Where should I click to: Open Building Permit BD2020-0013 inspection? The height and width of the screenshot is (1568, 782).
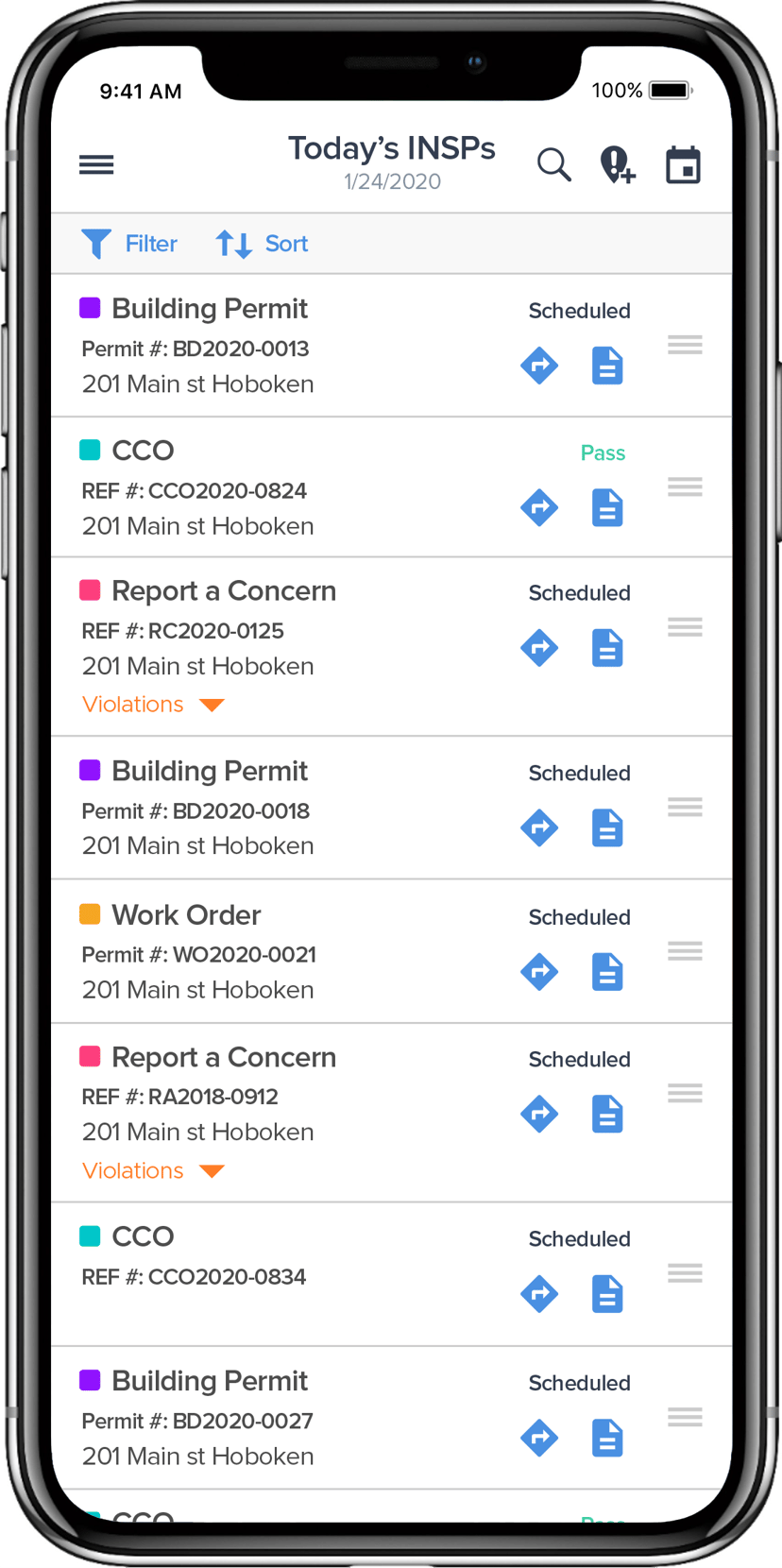coord(210,309)
